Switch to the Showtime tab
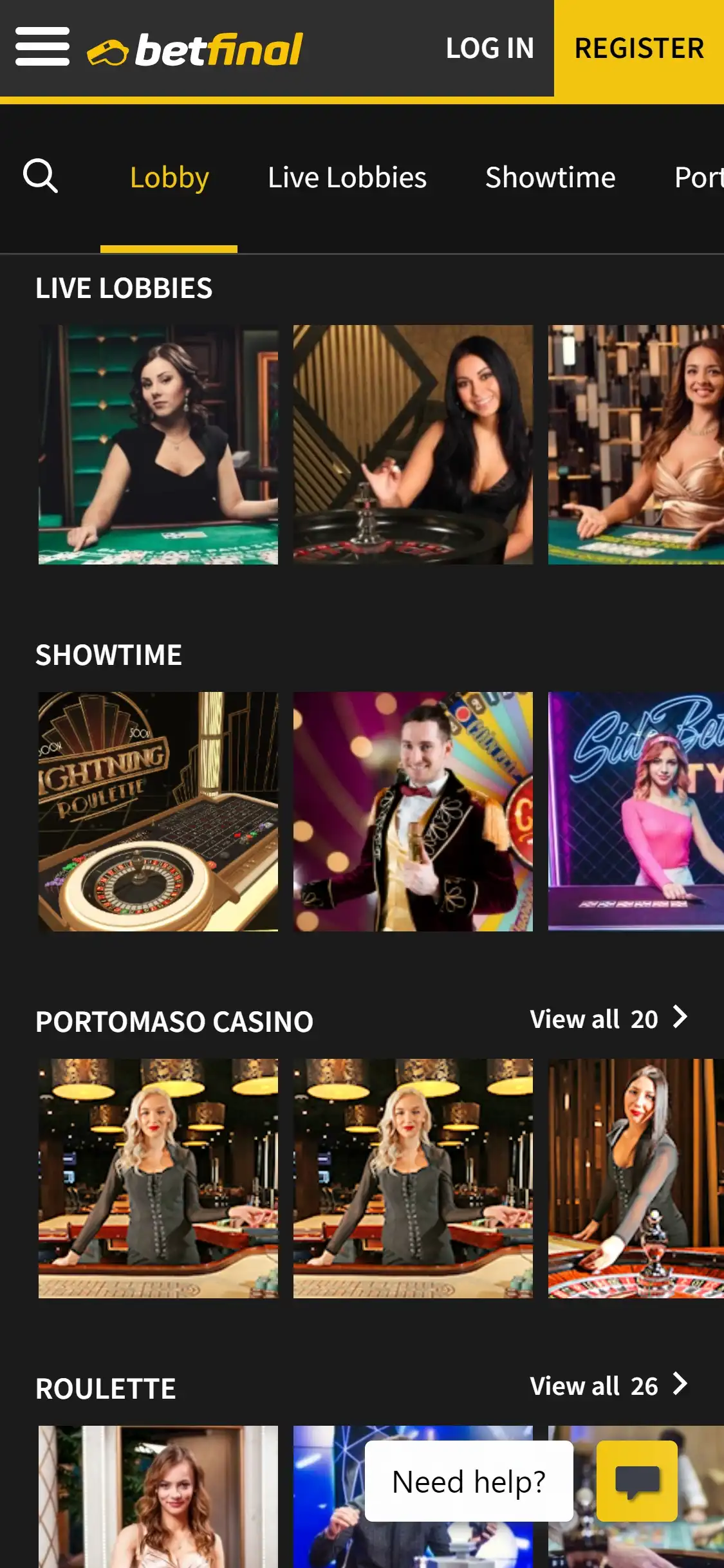The image size is (724, 1568). tap(550, 178)
